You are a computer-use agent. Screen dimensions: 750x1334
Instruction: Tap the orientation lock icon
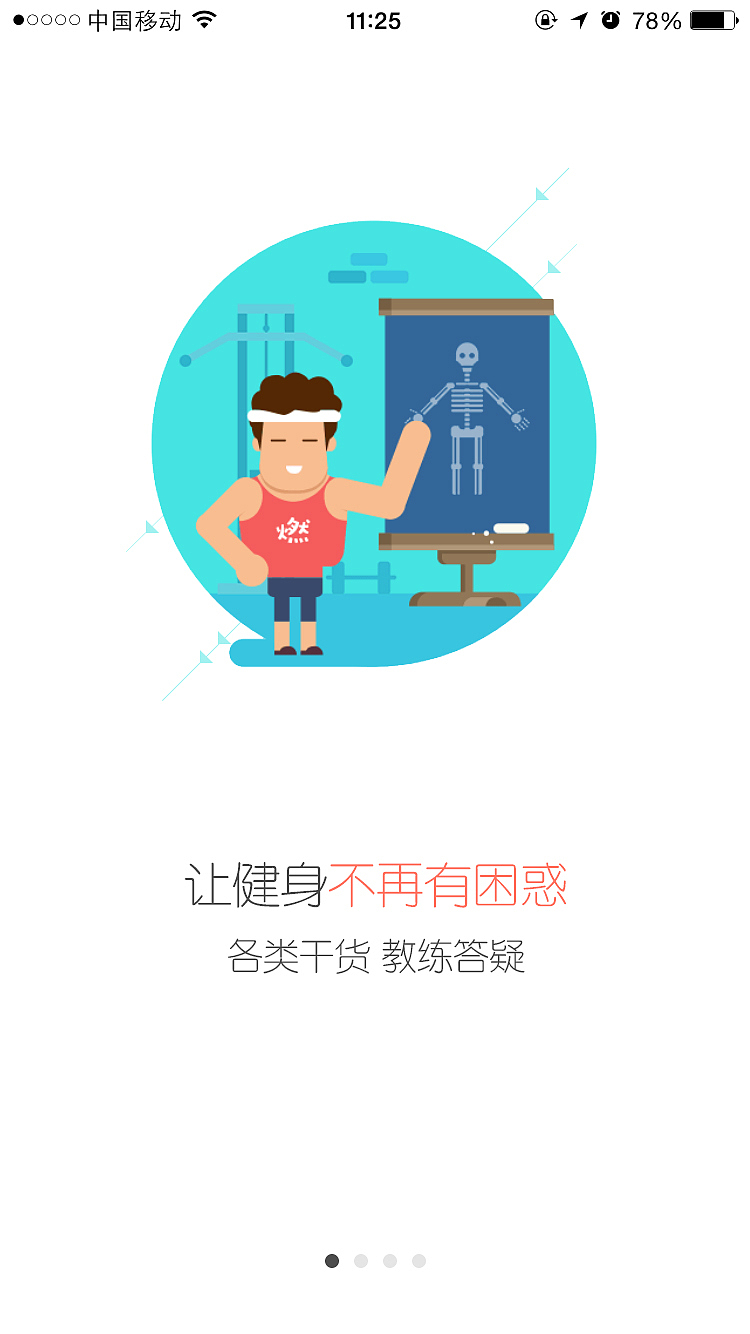[546, 20]
